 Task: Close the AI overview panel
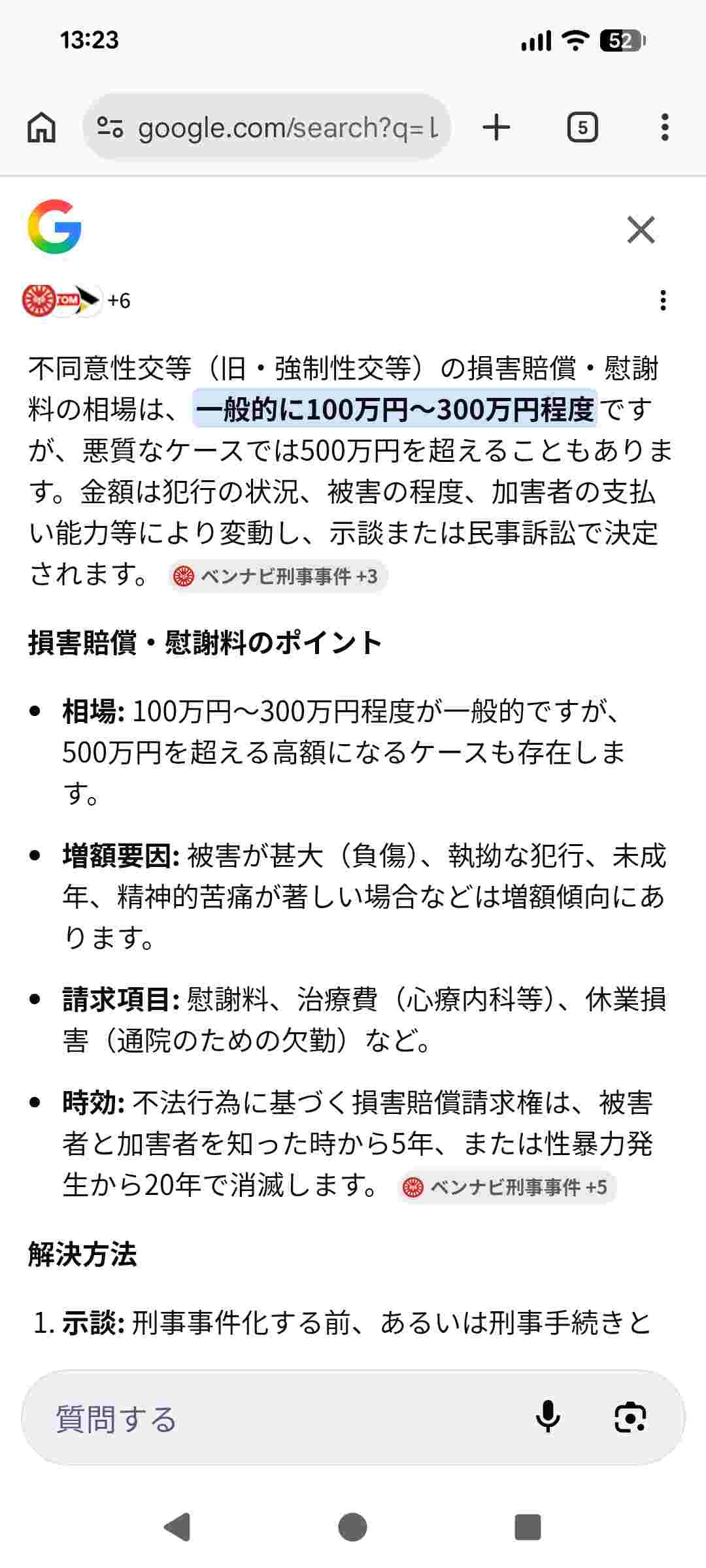click(641, 230)
